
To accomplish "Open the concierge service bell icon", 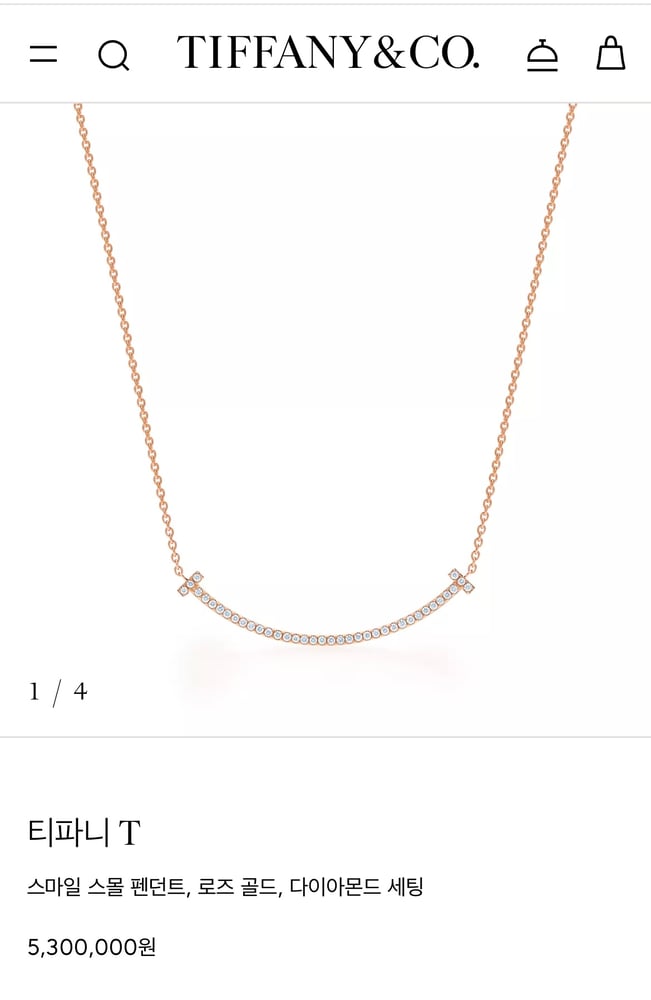I will pyautogui.click(x=542, y=55).
